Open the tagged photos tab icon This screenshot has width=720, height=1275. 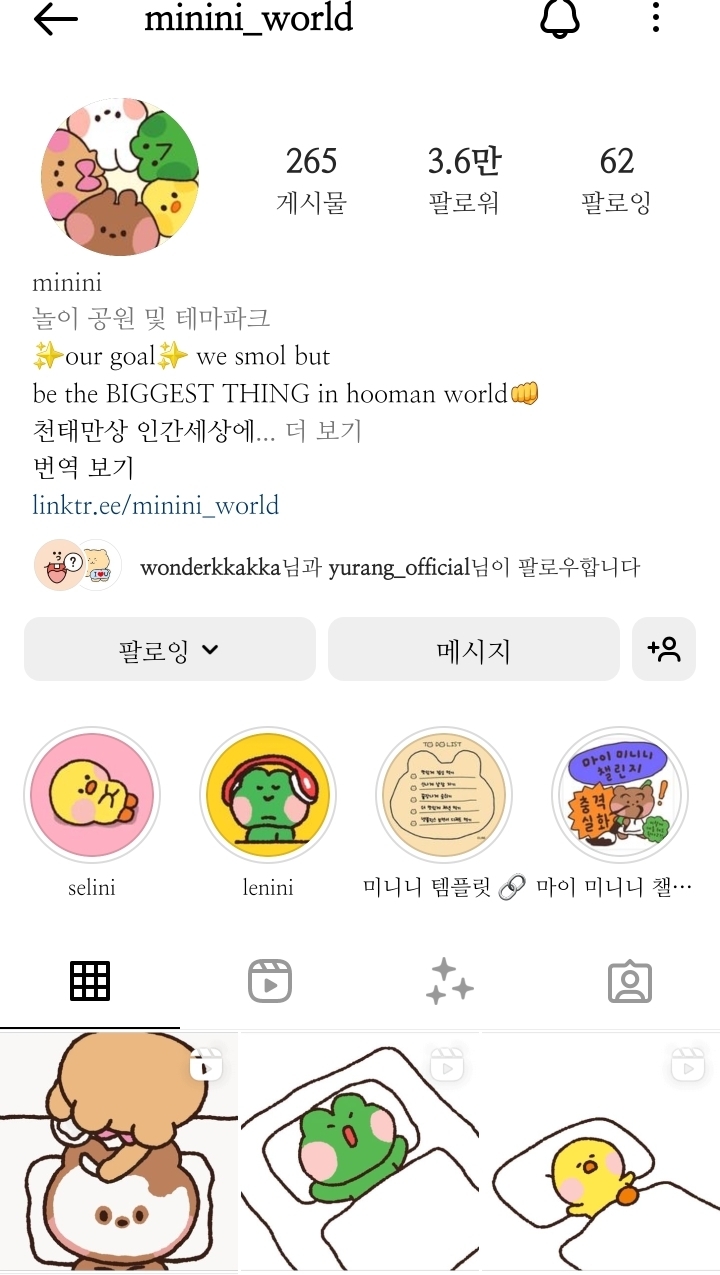coord(629,980)
